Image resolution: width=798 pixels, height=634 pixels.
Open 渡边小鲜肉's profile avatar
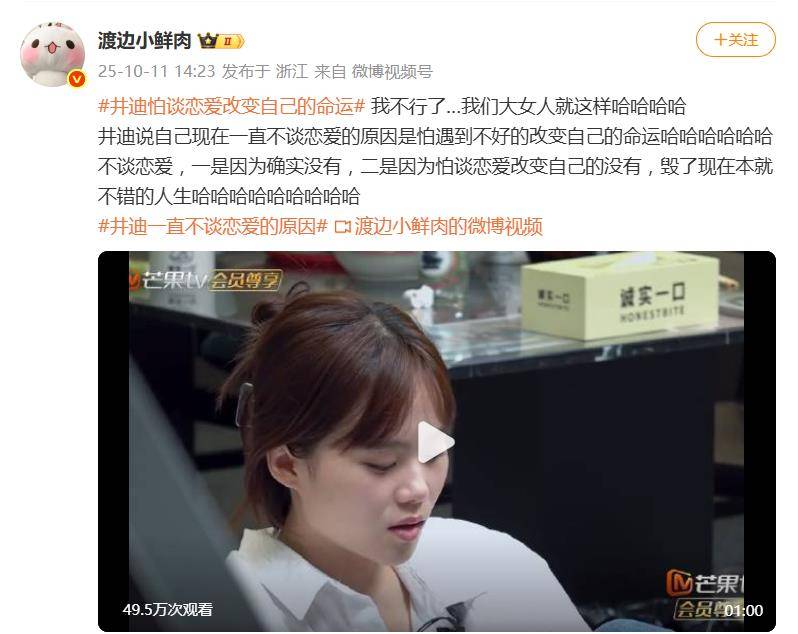click(51, 53)
